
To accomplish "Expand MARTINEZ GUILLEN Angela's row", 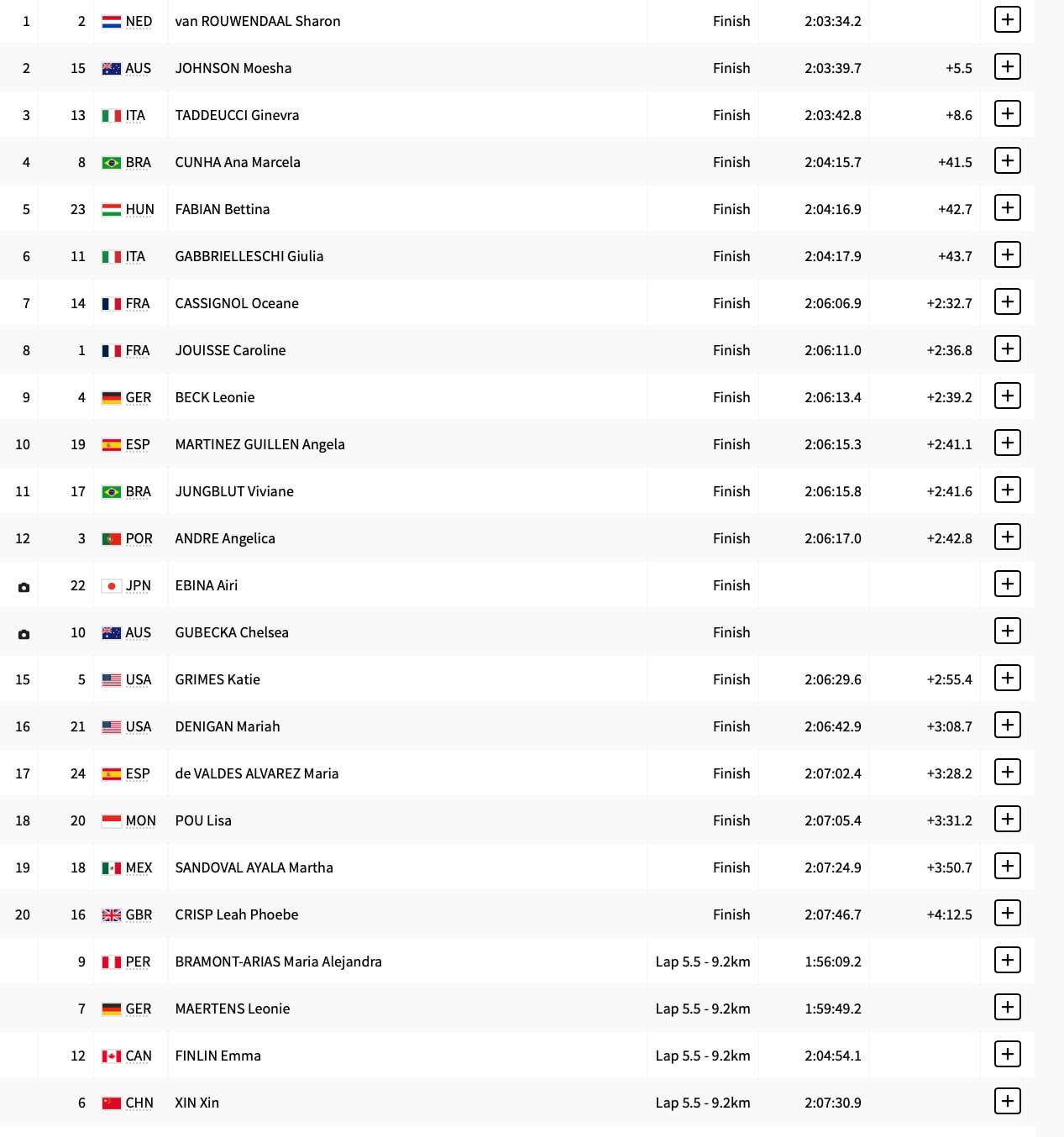I will [x=1007, y=443].
